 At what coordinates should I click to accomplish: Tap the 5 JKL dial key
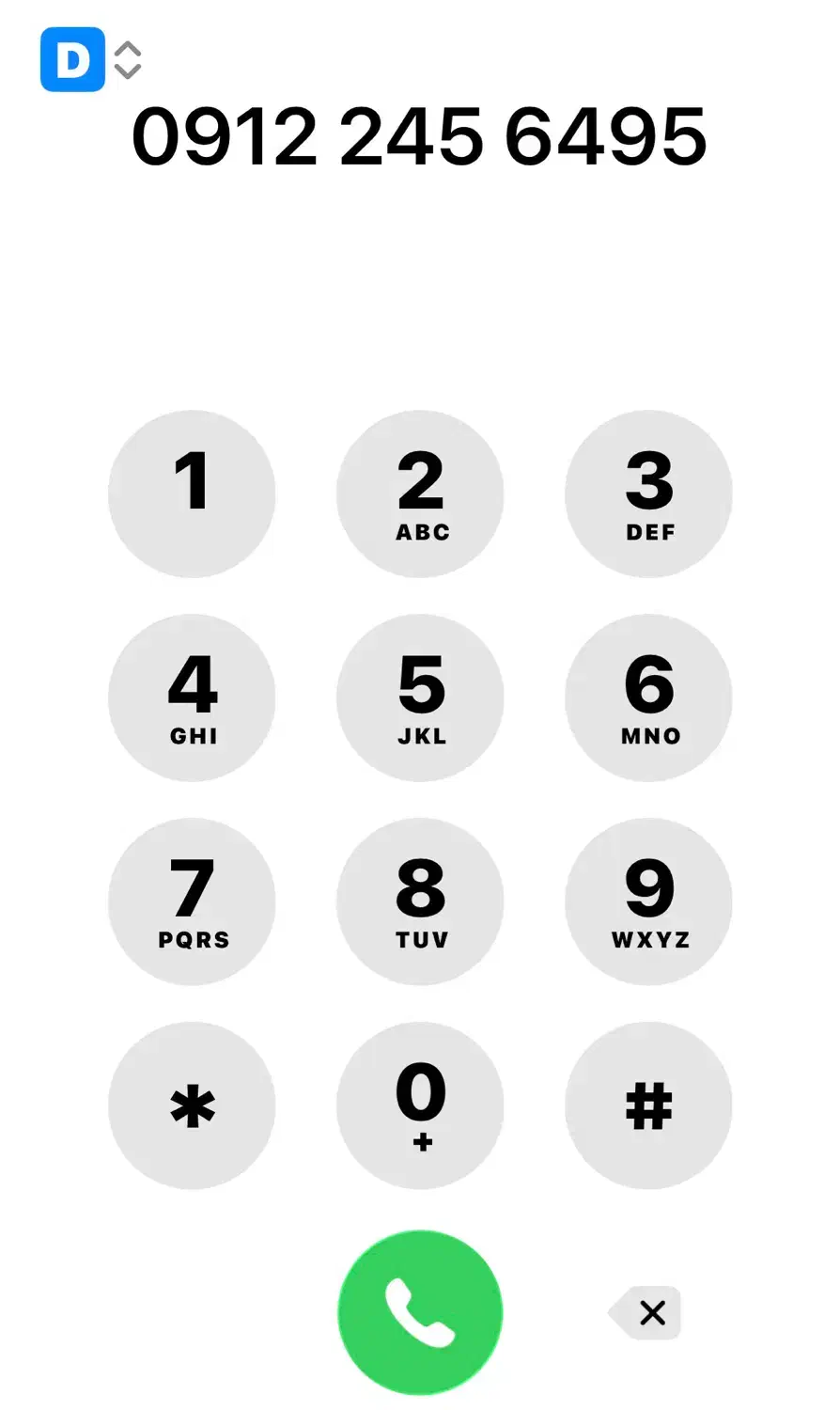click(x=420, y=696)
